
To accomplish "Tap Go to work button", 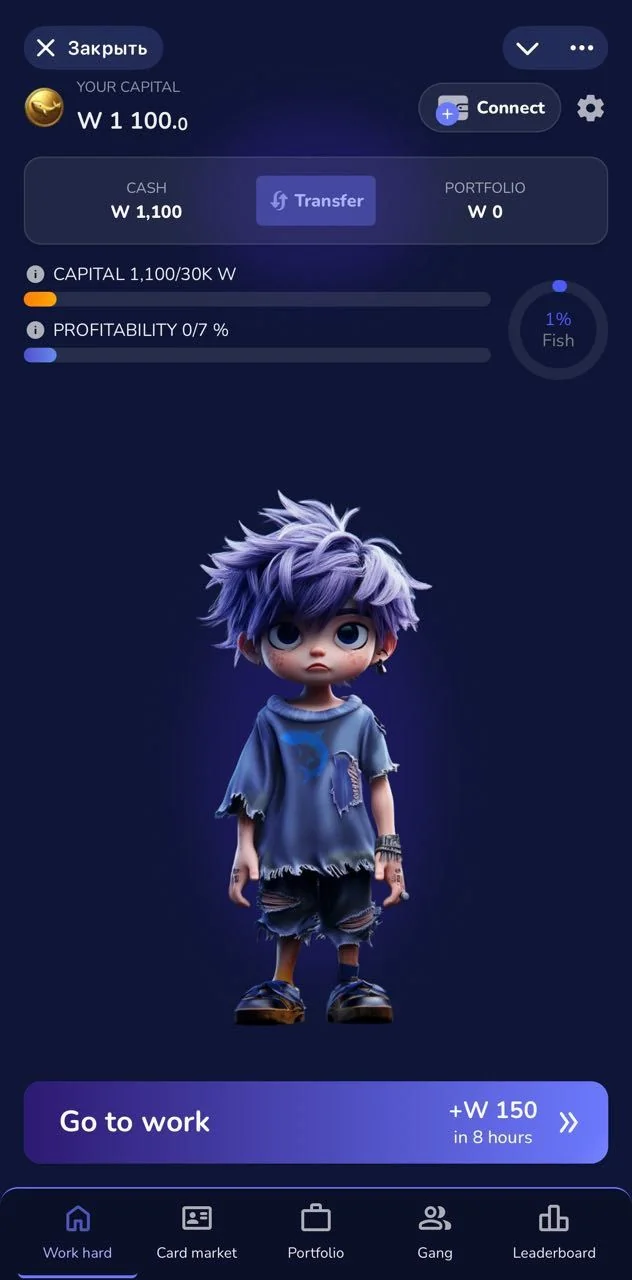I will pos(316,1122).
